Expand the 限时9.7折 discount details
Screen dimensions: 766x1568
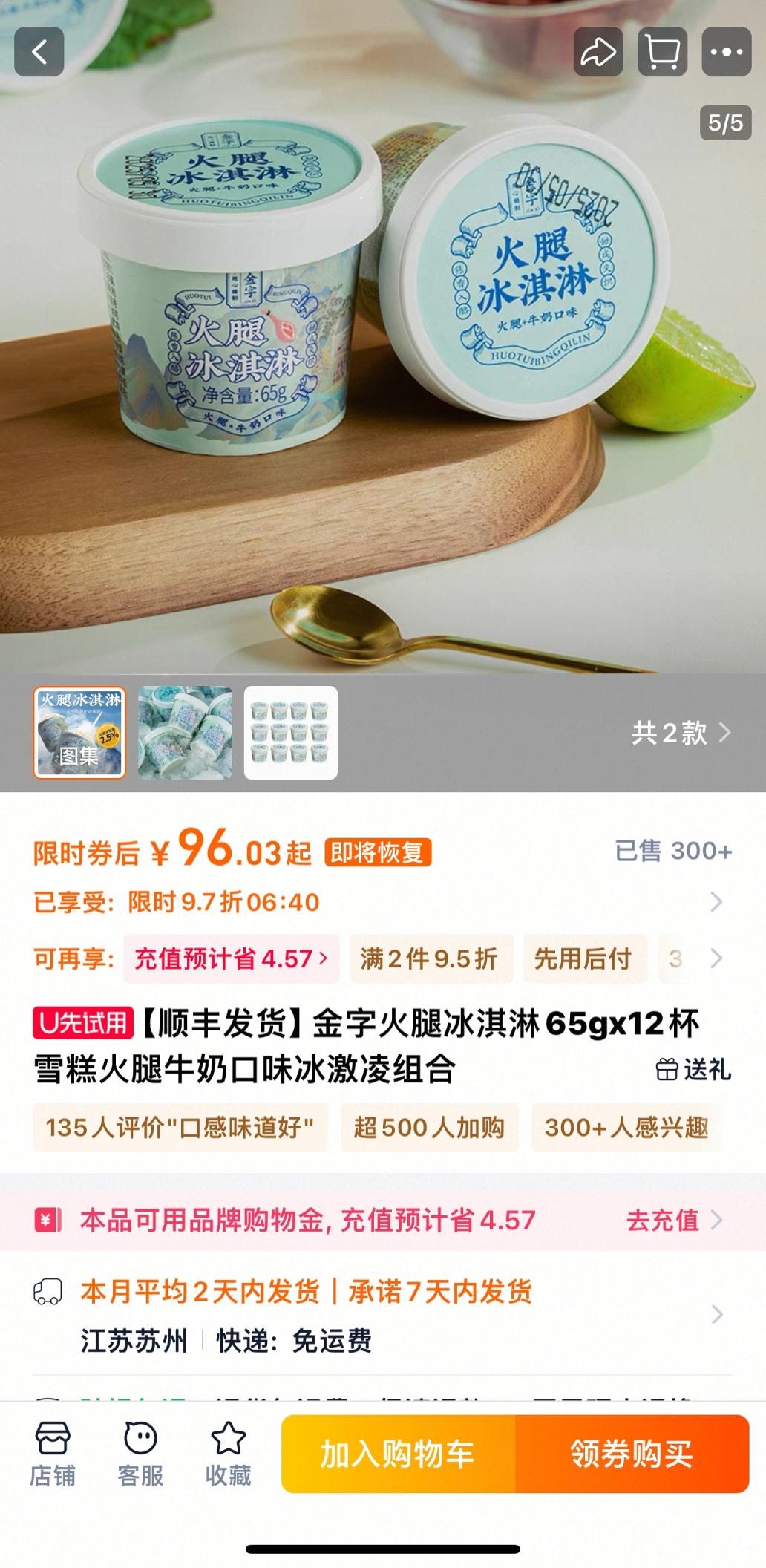tap(716, 902)
